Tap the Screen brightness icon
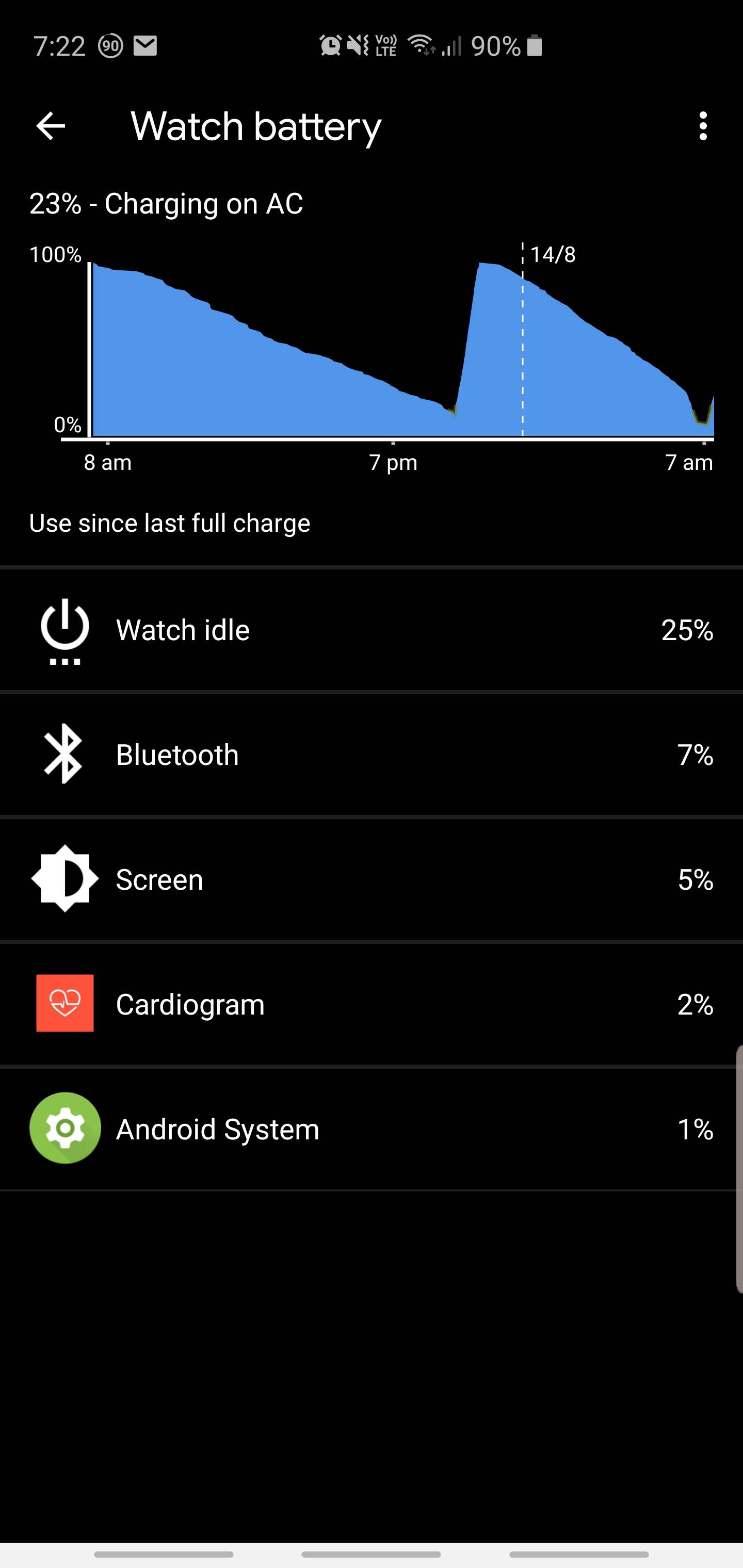 64,878
